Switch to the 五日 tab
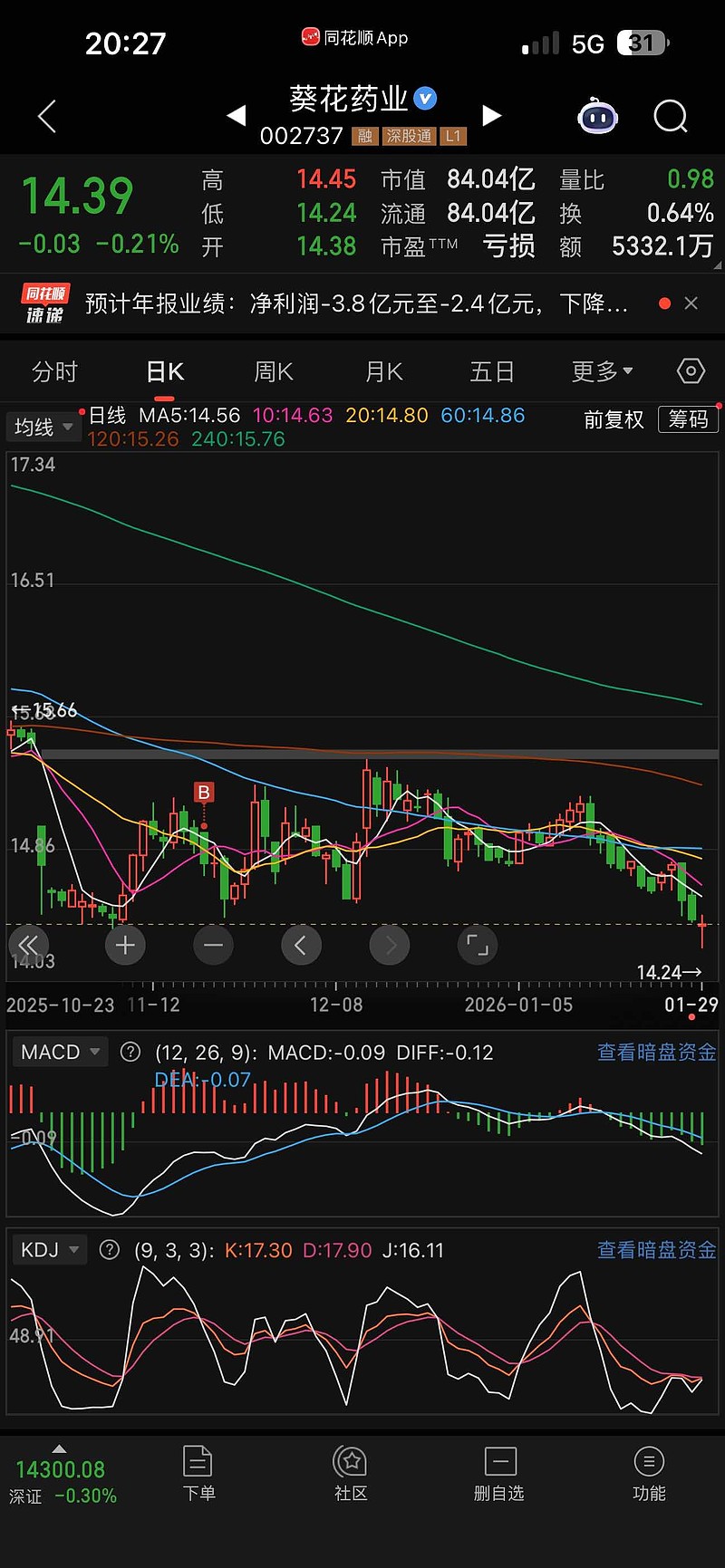Viewport: 725px width, 1568px height. point(492,371)
